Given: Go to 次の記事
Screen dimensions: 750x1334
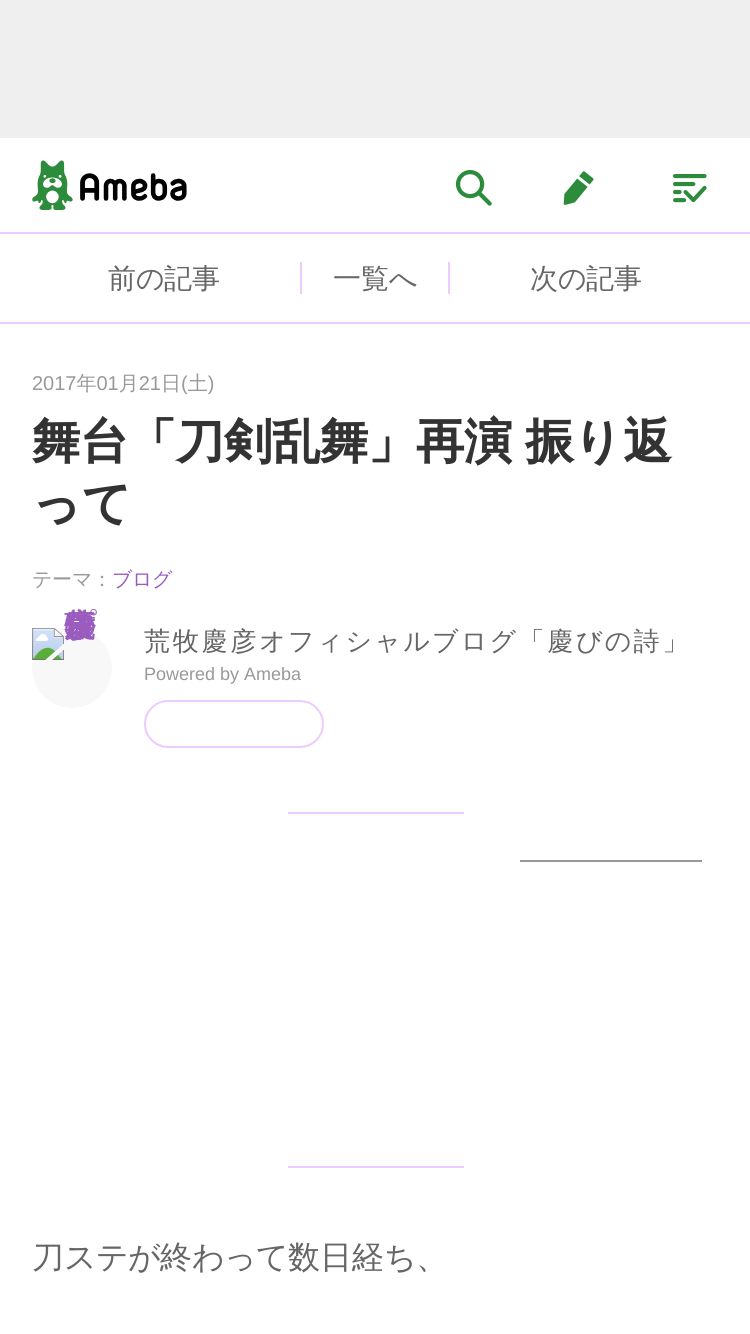Looking at the screenshot, I should [x=586, y=278].
